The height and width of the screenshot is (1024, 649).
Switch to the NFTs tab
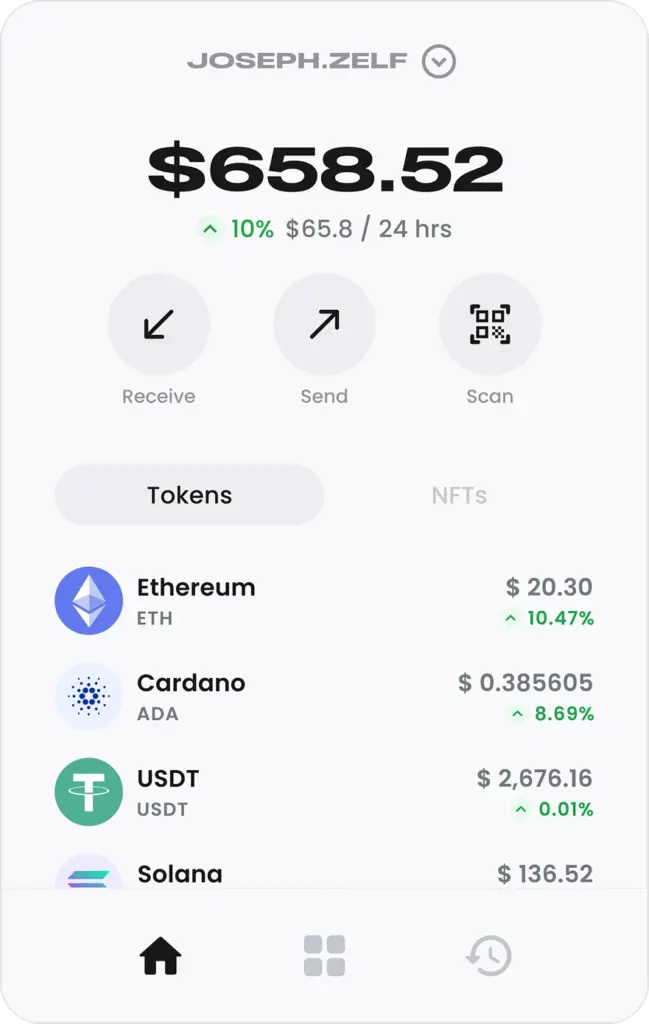[459, 495]
